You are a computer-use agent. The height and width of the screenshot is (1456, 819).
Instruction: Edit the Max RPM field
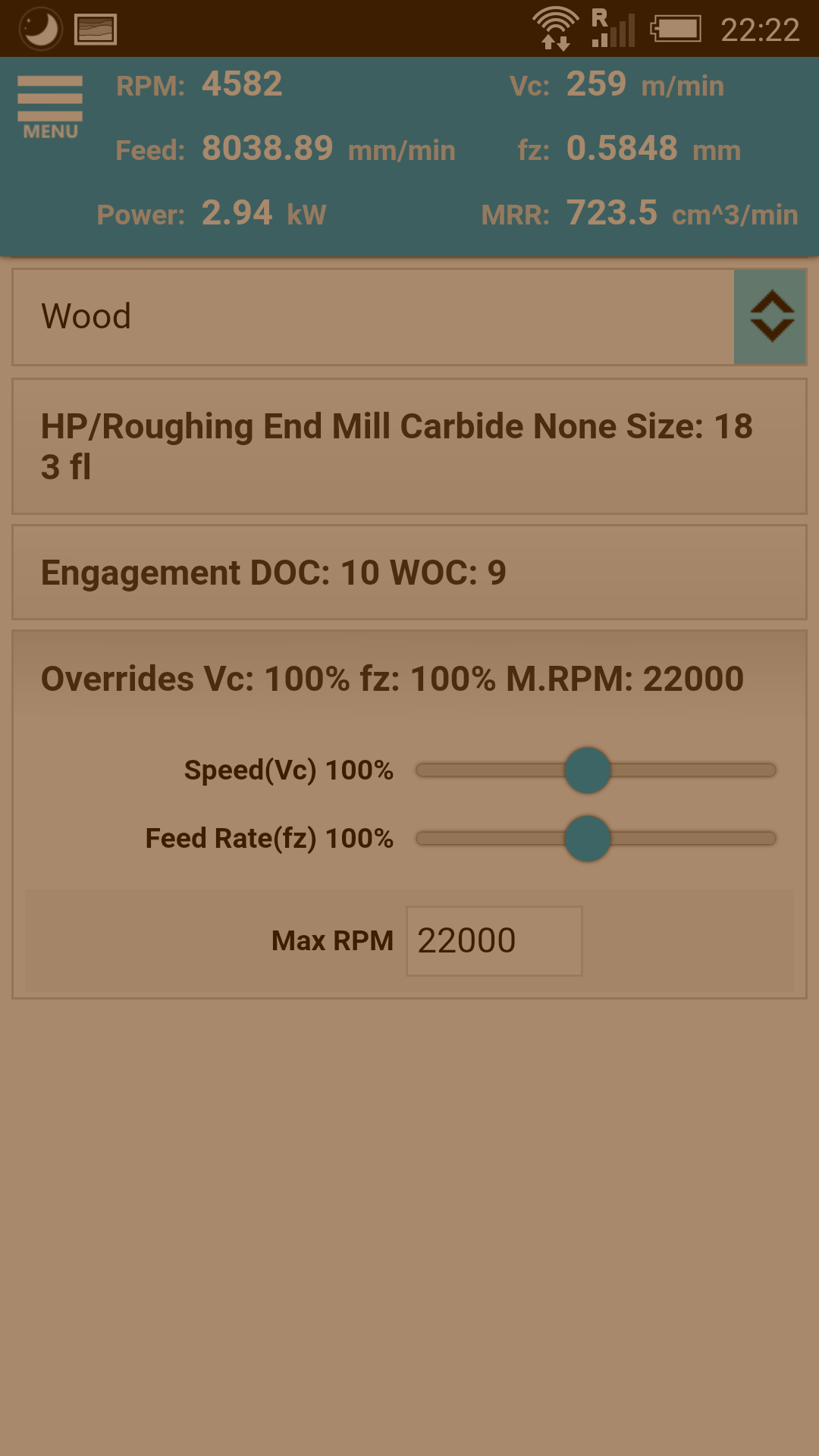click(494, 941)
